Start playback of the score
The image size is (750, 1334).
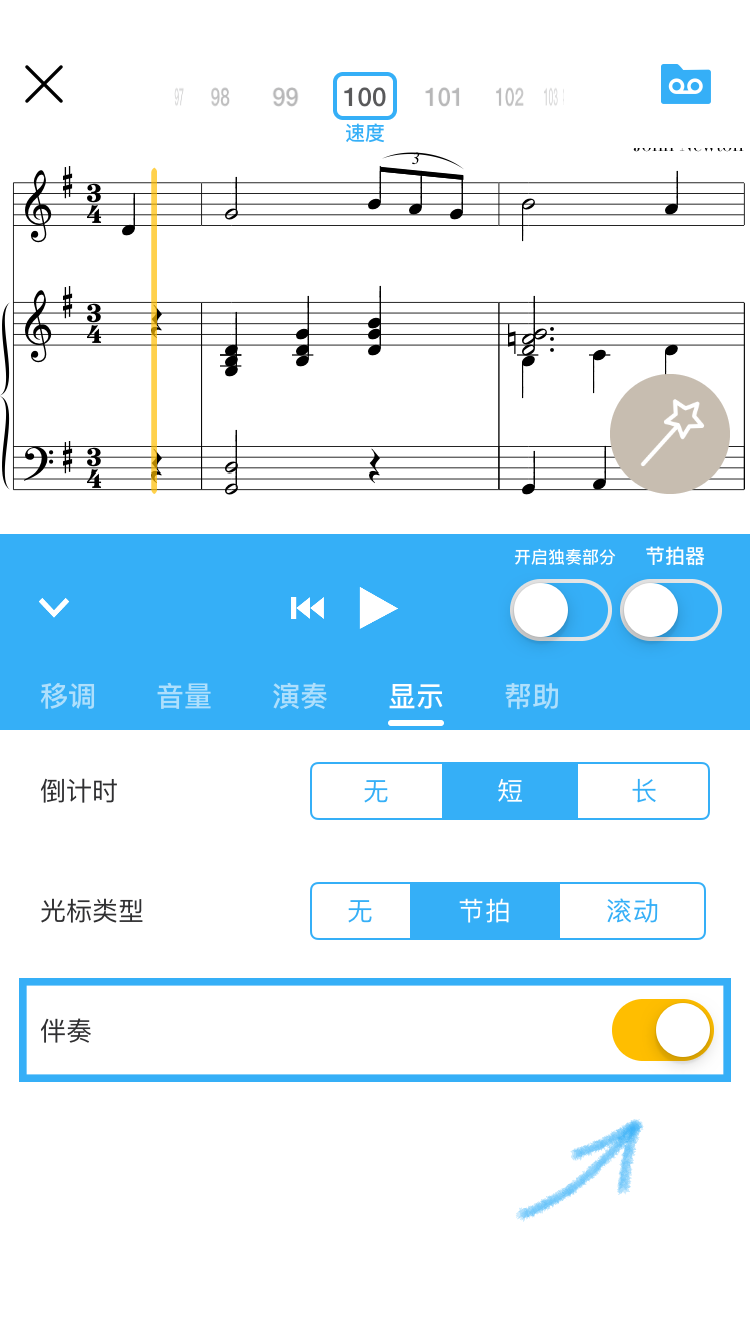[378, 608]
